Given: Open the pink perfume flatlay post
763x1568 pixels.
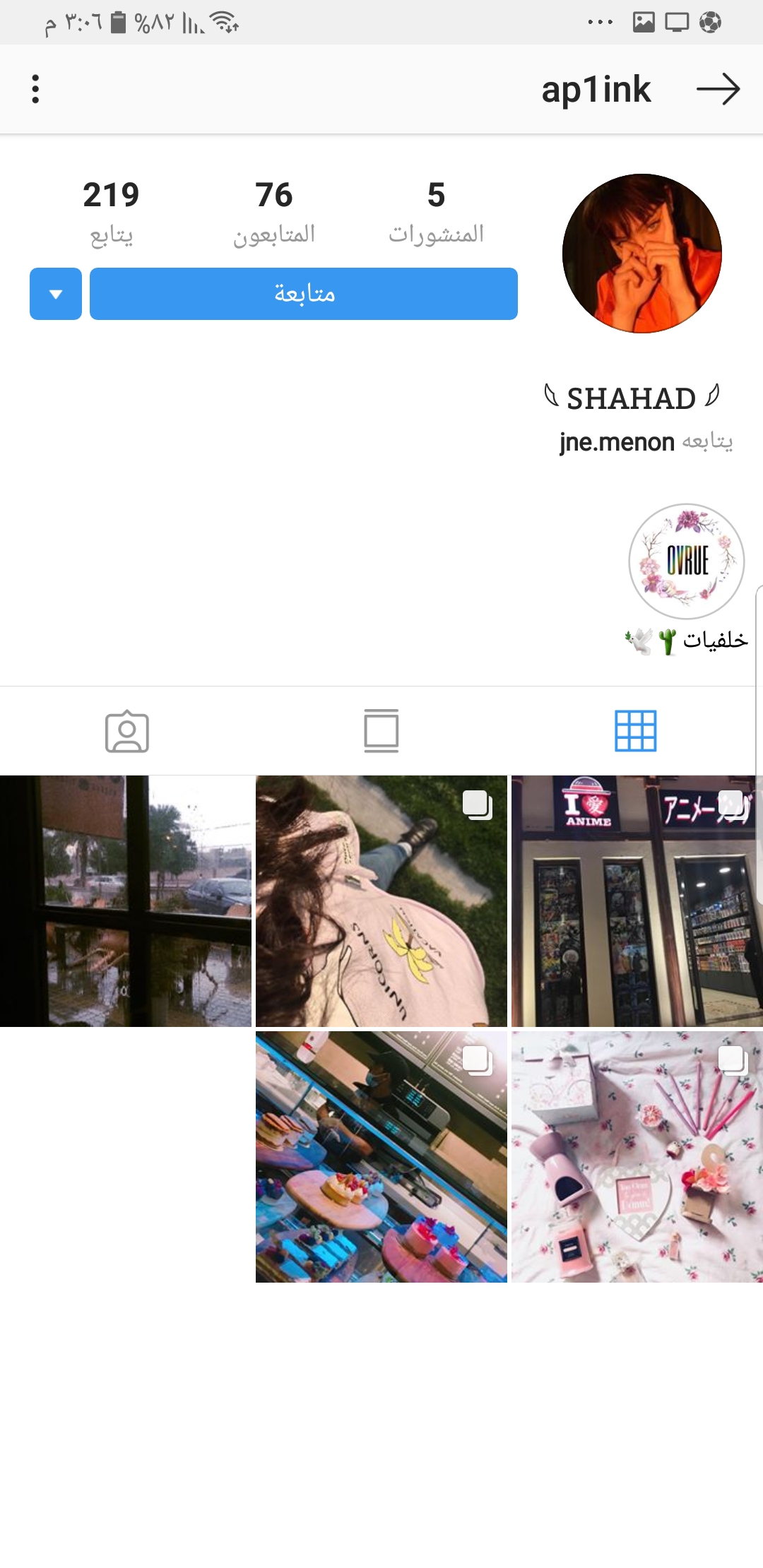Looking at the screenshot, I should [637, 1157].
